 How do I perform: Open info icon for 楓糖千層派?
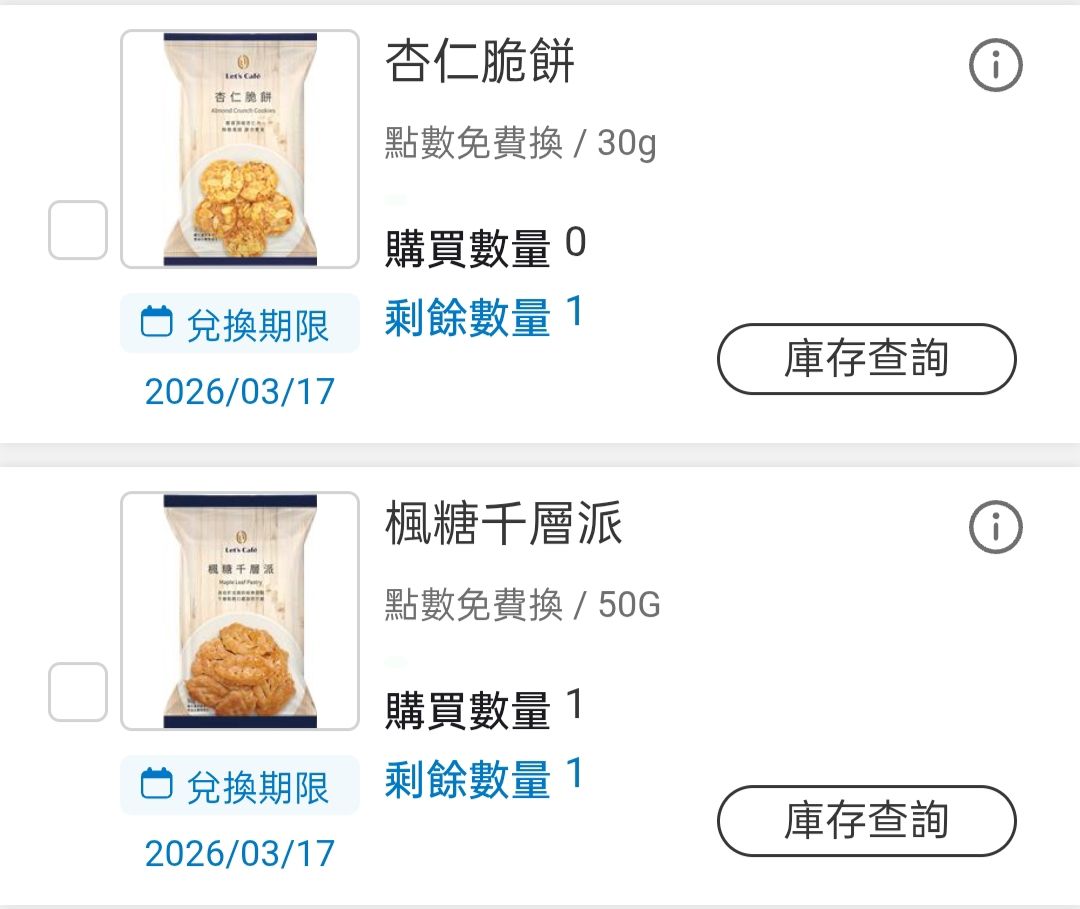click(x=996, y=527)
